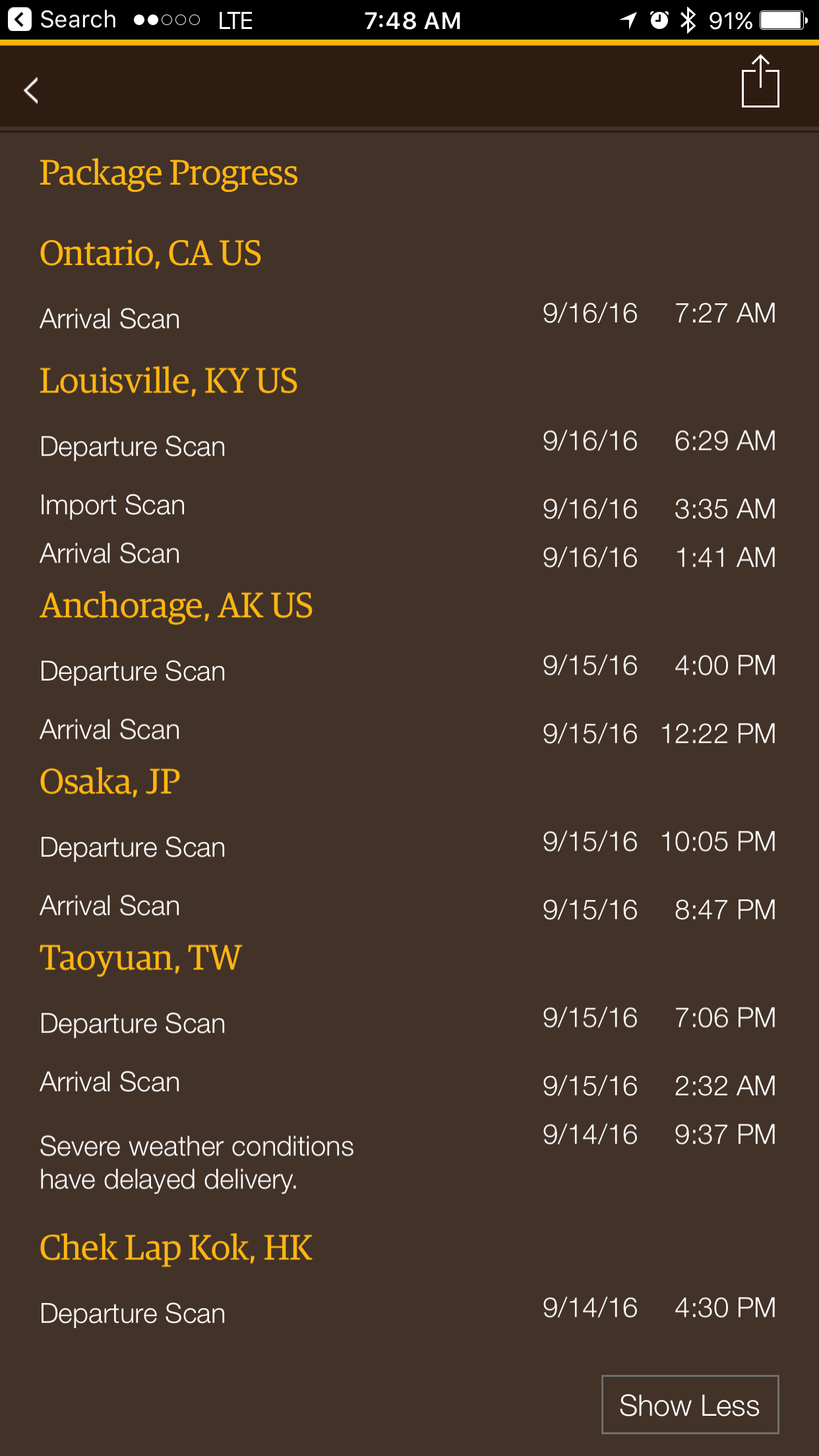Go back using the top-left arrow
819x1456 pixels.
[31, 90]
